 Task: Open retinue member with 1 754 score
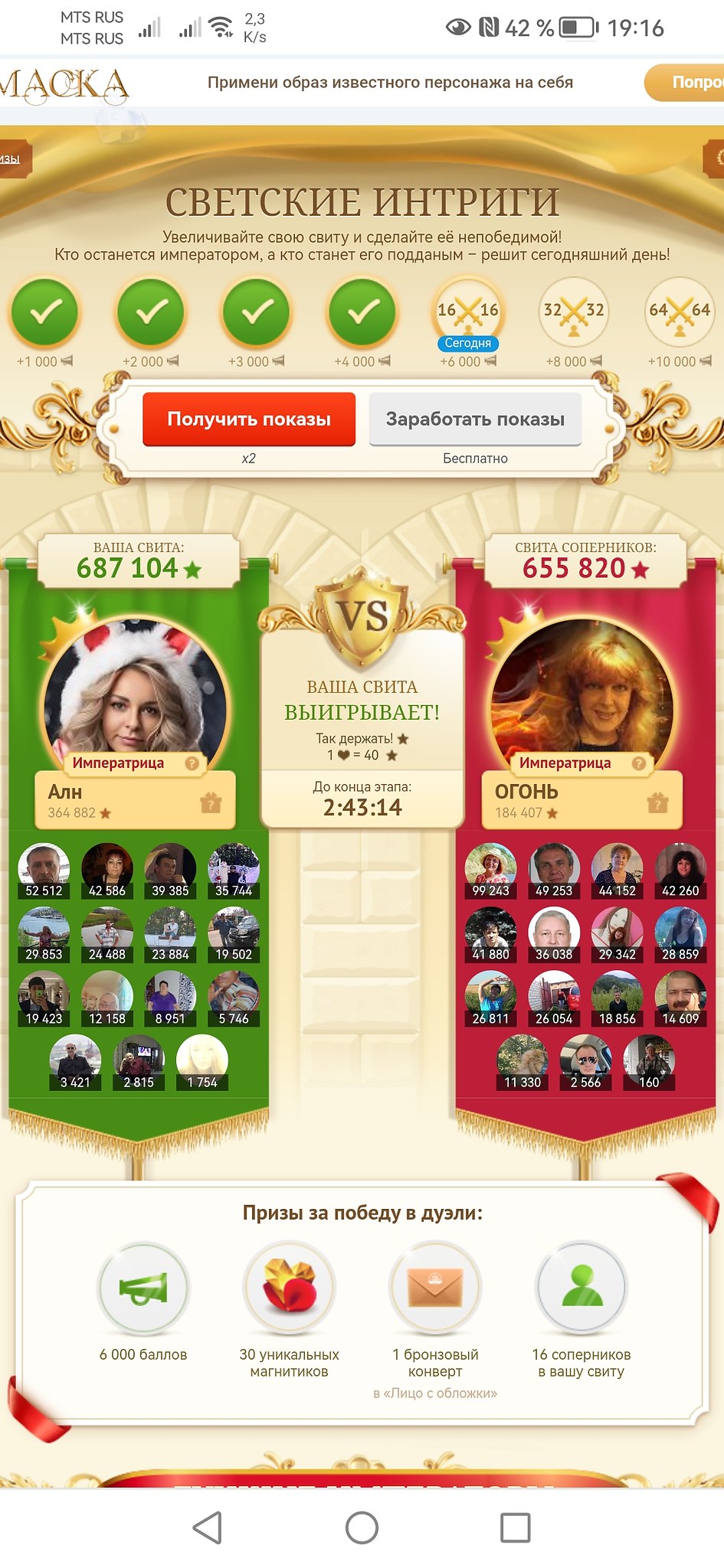(202, 1060)
